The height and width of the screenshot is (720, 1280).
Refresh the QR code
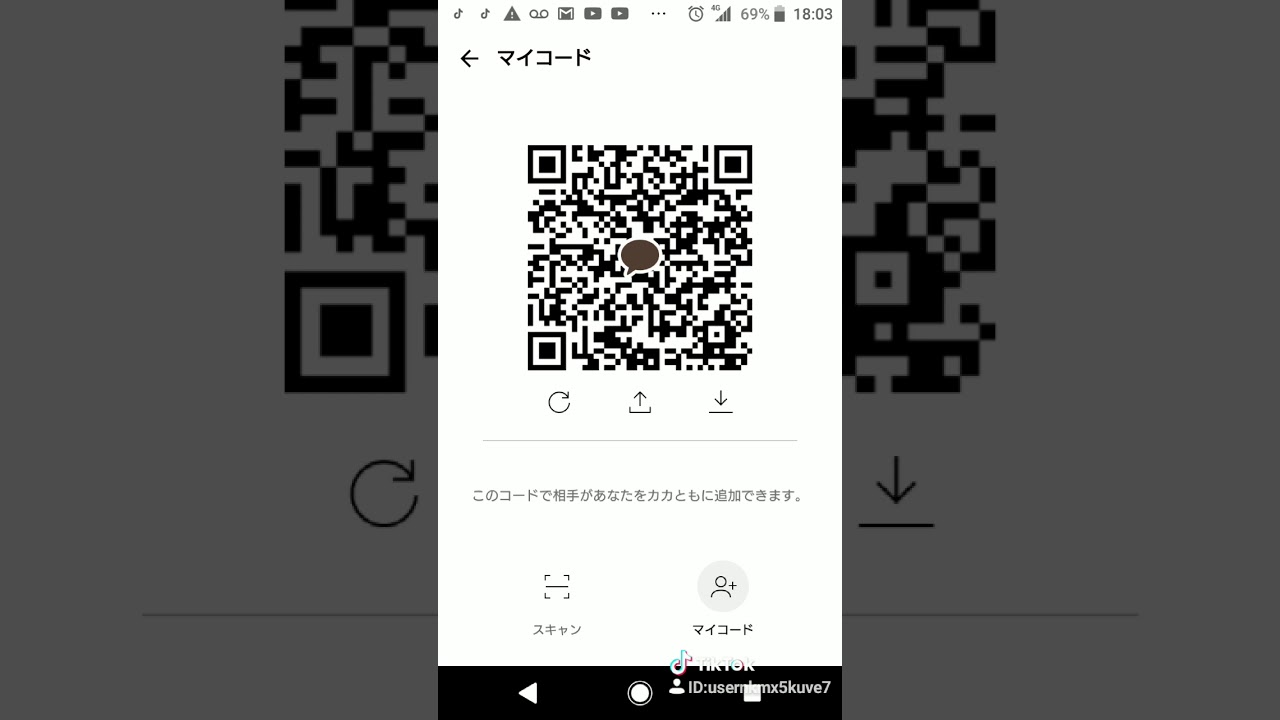[559, 402]
